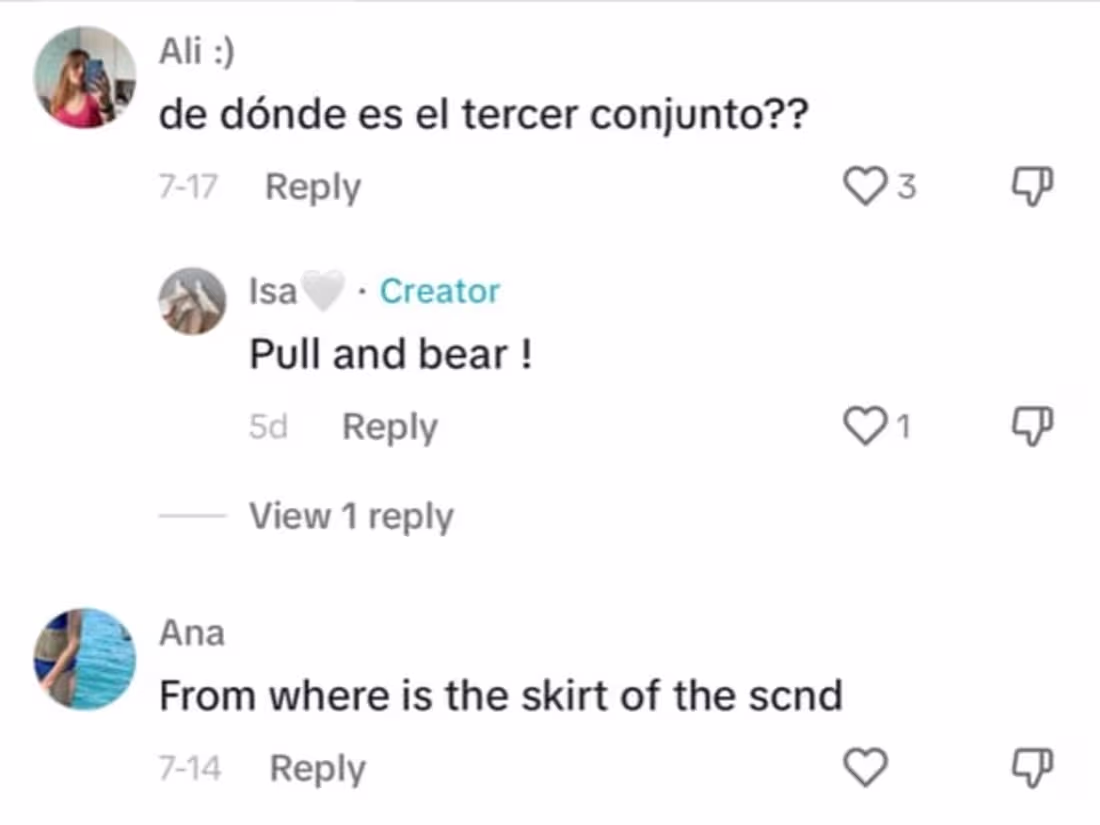The height and width of the screenshot is (825, 1100).
Task: Reply to Ana's comment
Action: [317, 769]
